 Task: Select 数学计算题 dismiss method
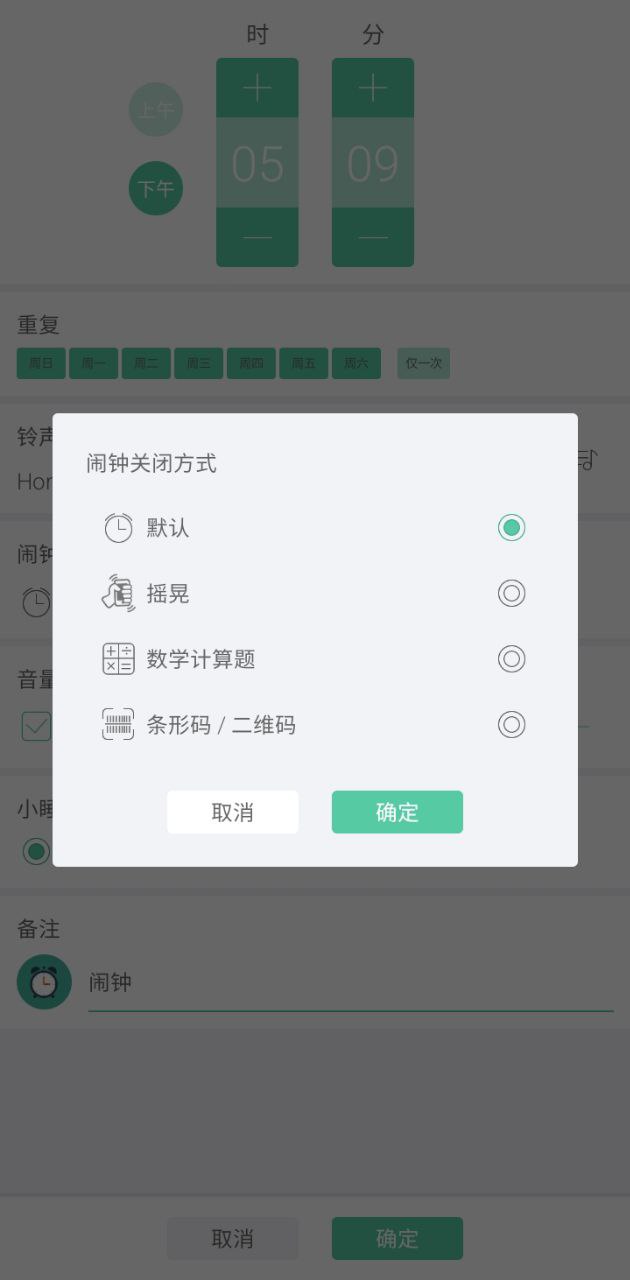[511, 659]
